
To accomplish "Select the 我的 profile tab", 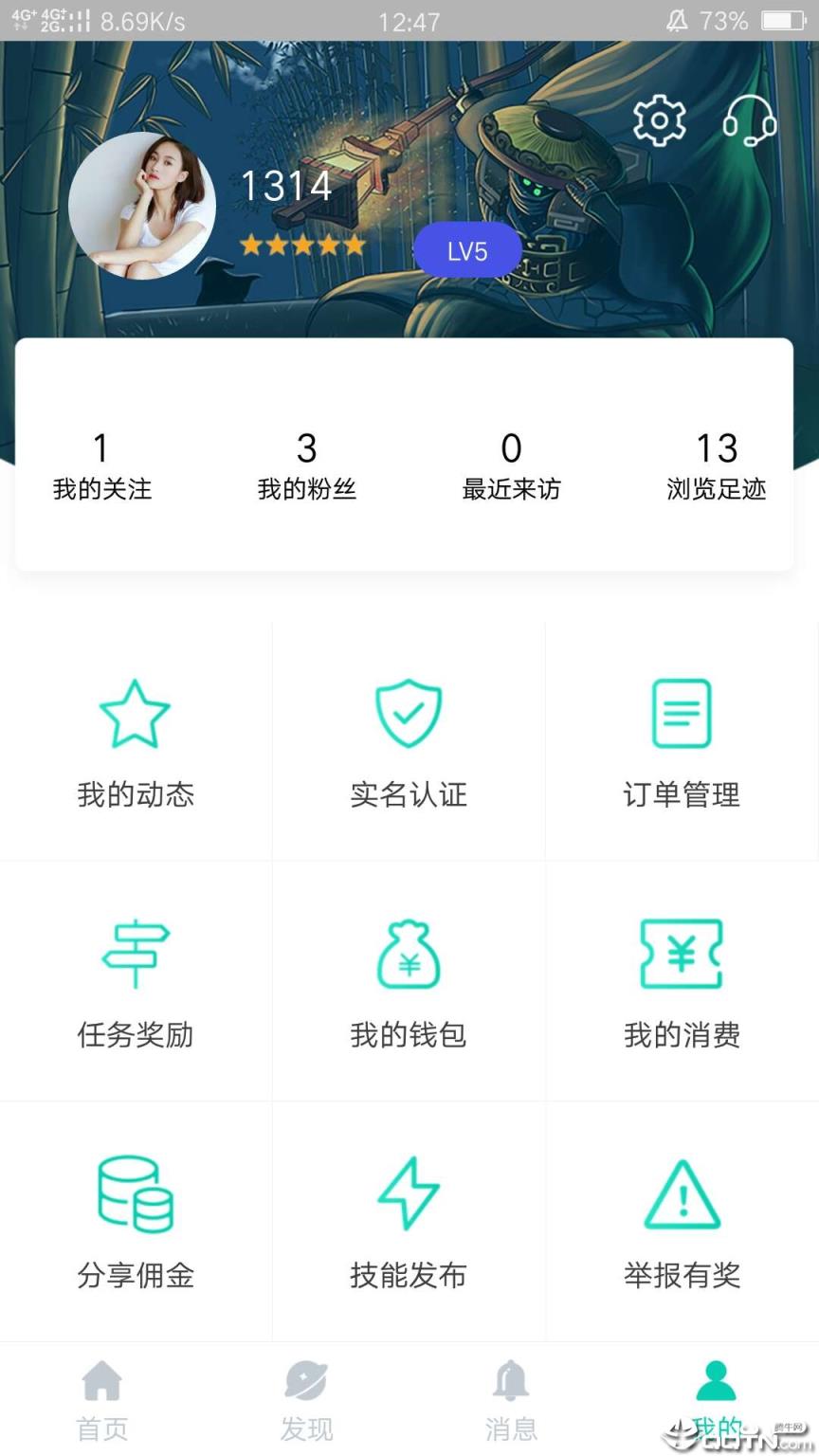I will coord(716,1393).
